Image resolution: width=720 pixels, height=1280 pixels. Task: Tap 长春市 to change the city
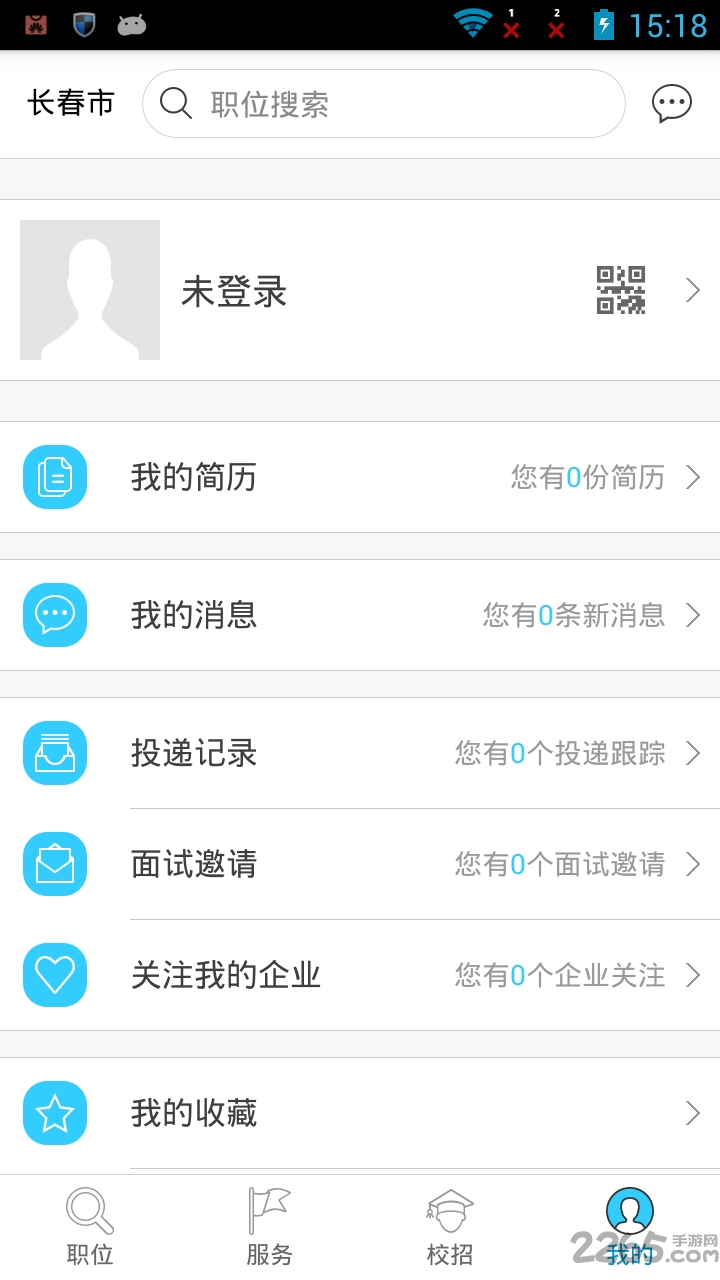coord(70,103)
